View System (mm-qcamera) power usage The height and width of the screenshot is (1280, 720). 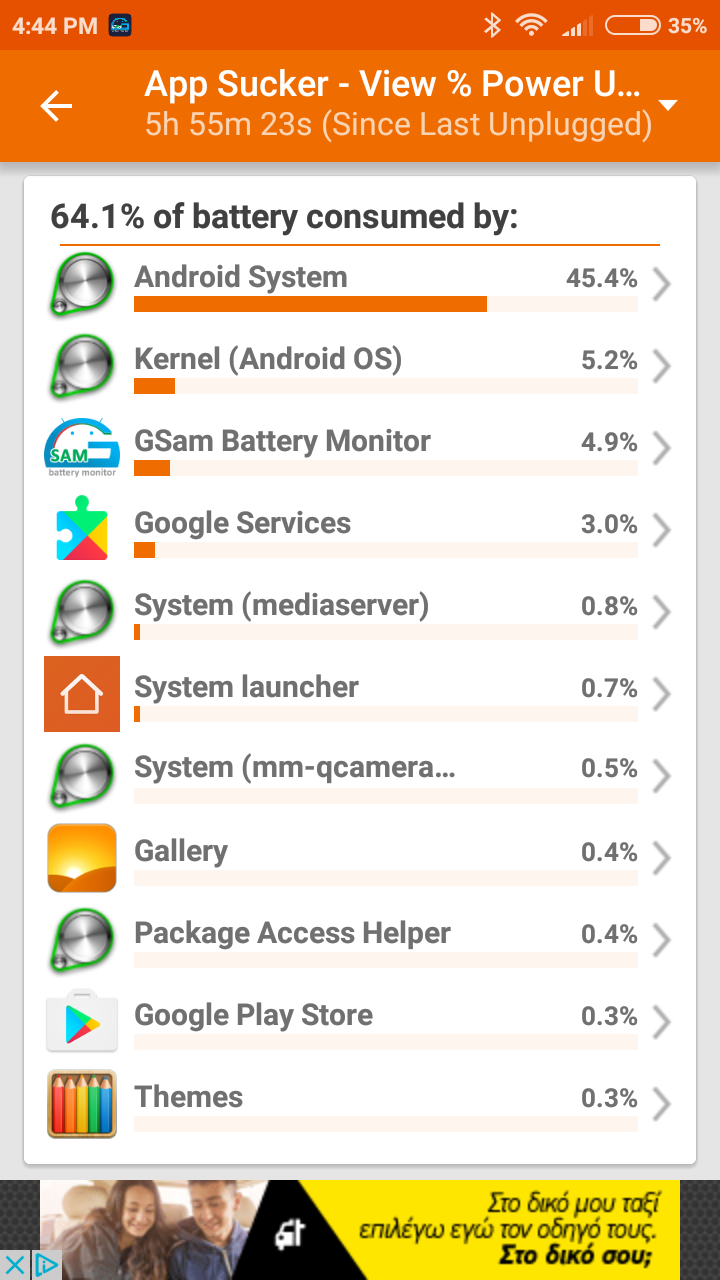coord(360,776)
